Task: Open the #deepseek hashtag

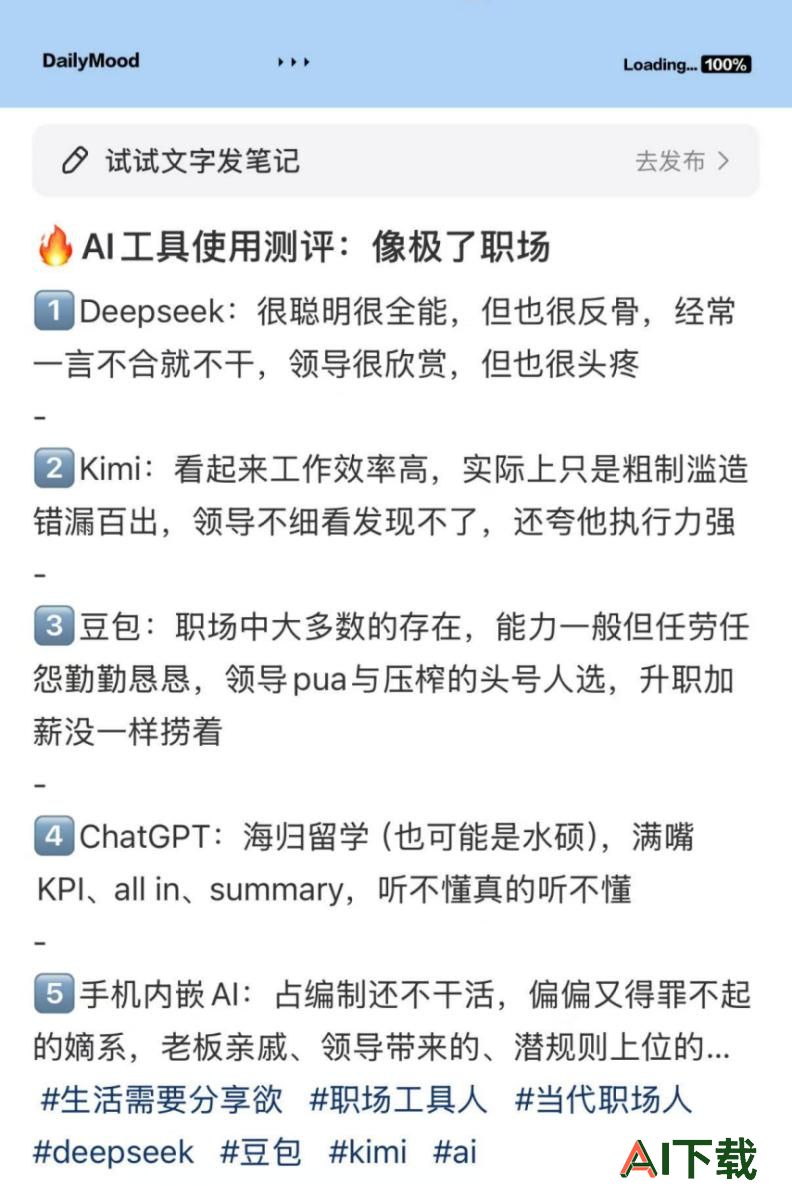Action: [x=113, y=1152]
